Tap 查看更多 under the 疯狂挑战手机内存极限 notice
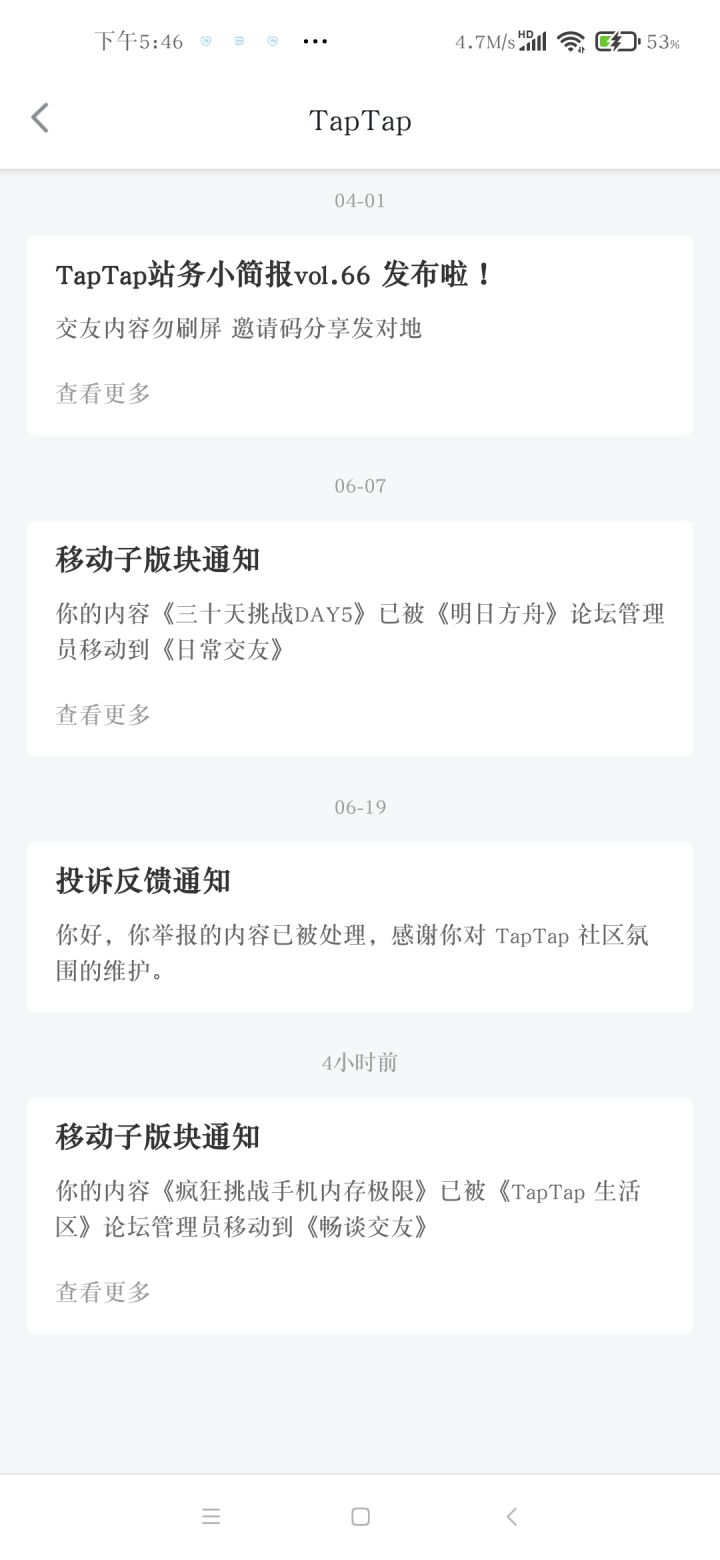Image resolution: width=720 pixels, height=1560 pixels. 103,1292
